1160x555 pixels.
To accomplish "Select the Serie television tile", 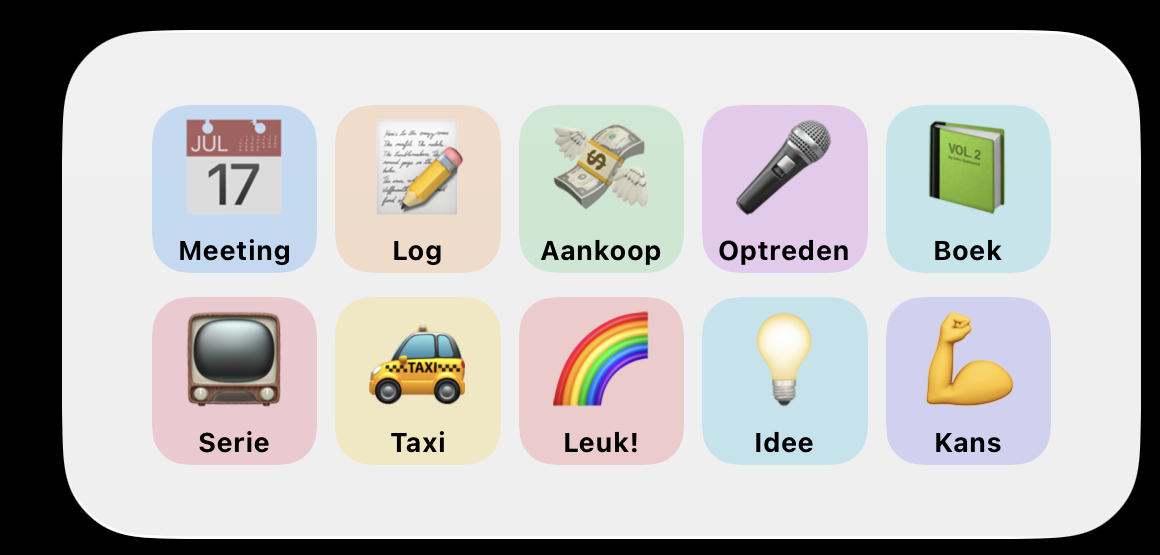I will (234, 380).
